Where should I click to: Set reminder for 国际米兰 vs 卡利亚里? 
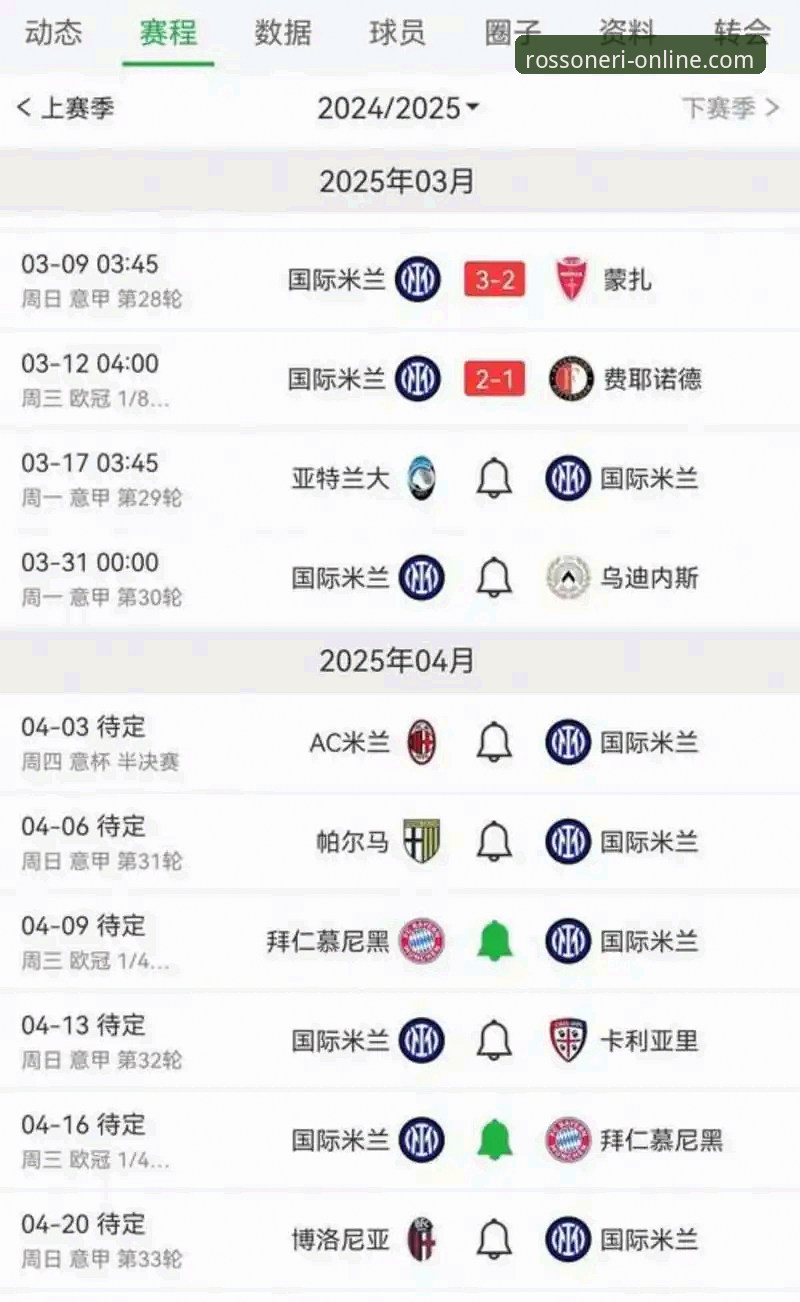(494, 1041)
